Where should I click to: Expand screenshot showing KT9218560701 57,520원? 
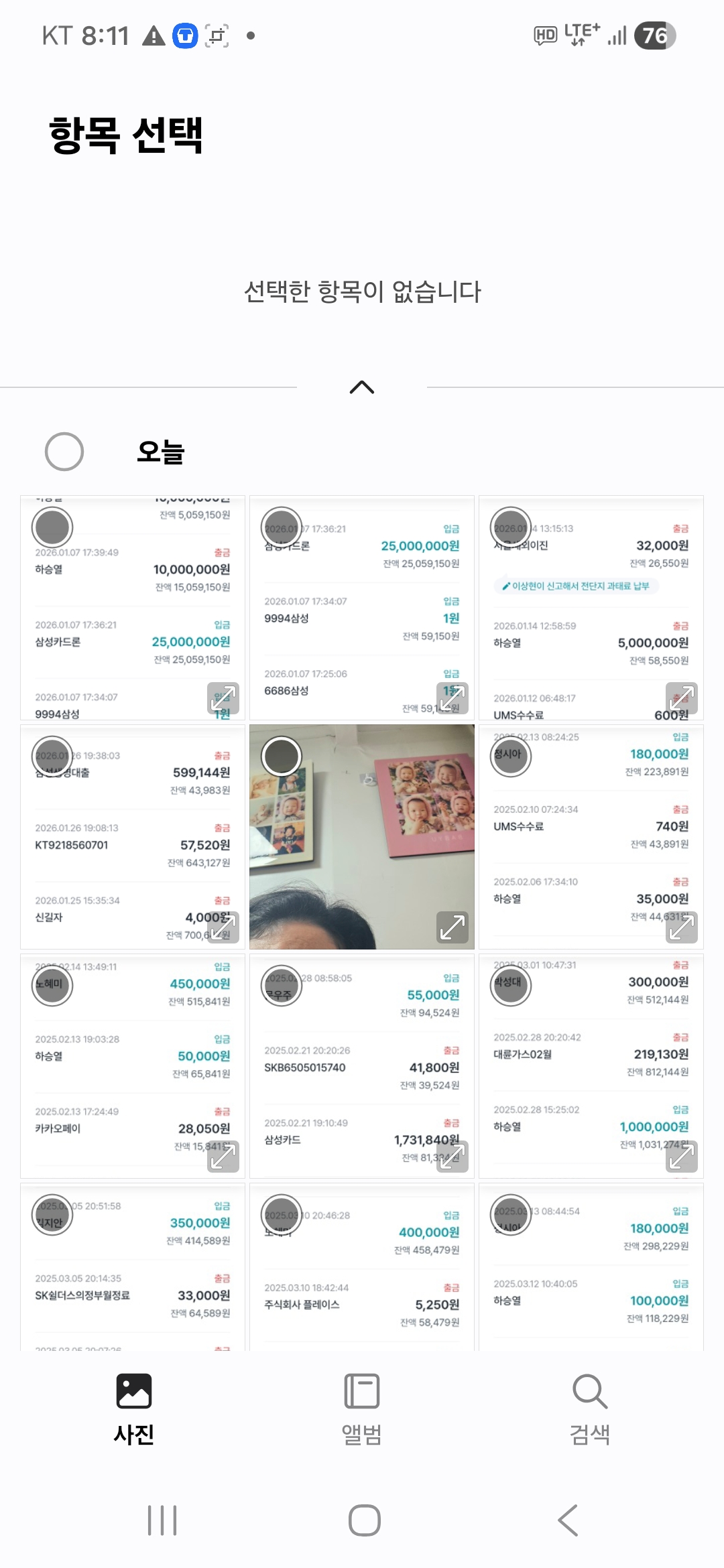pos(223,927)
